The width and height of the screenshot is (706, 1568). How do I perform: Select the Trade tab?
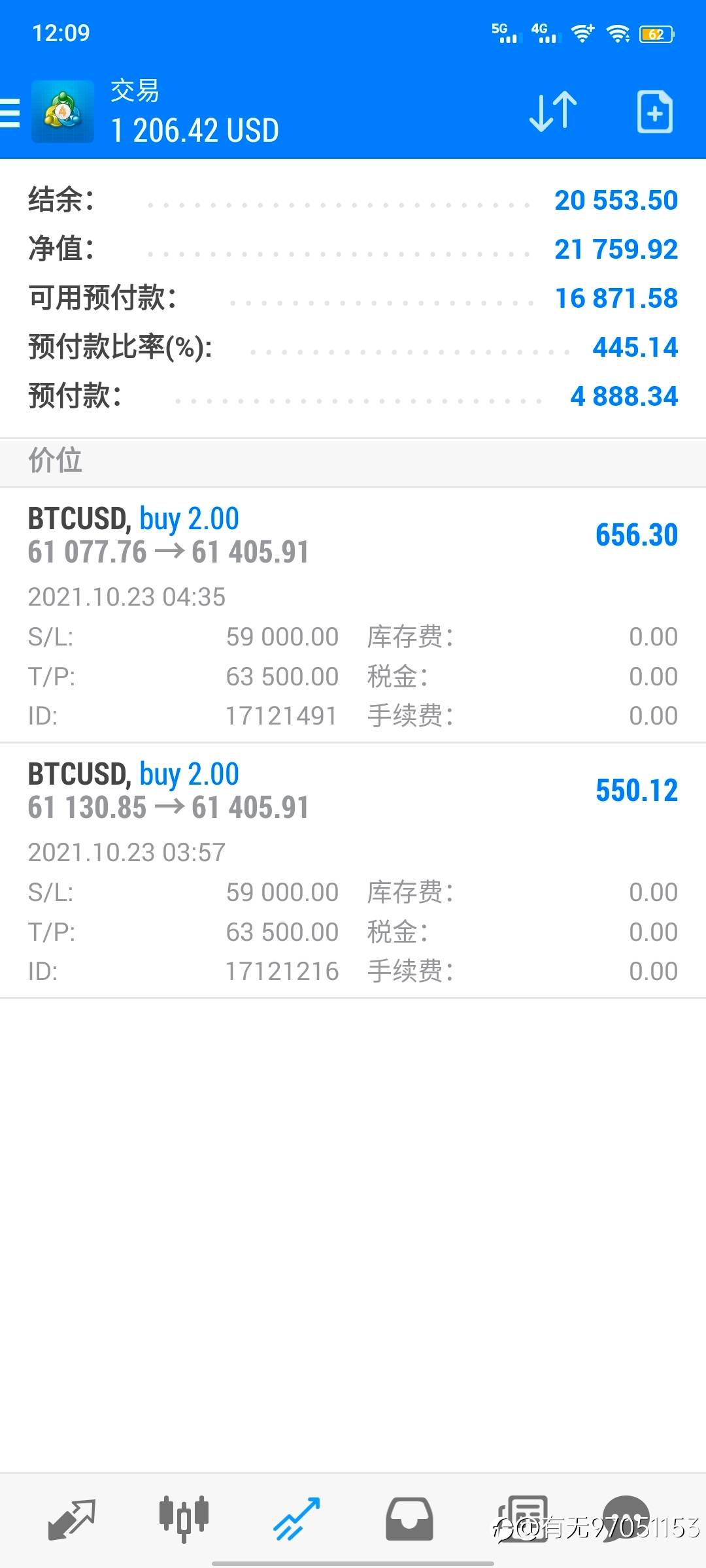point(296,1518)
